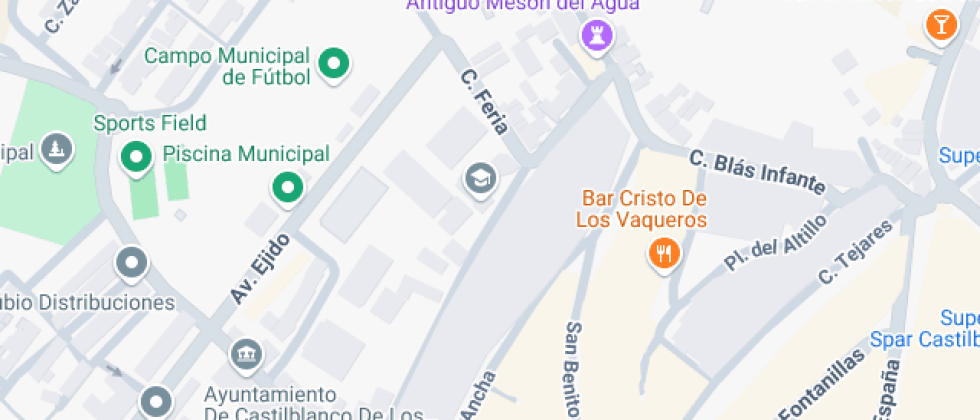Tap the cocktail bar marker
This screenshot has height=420, width=980.
(940, 25)
